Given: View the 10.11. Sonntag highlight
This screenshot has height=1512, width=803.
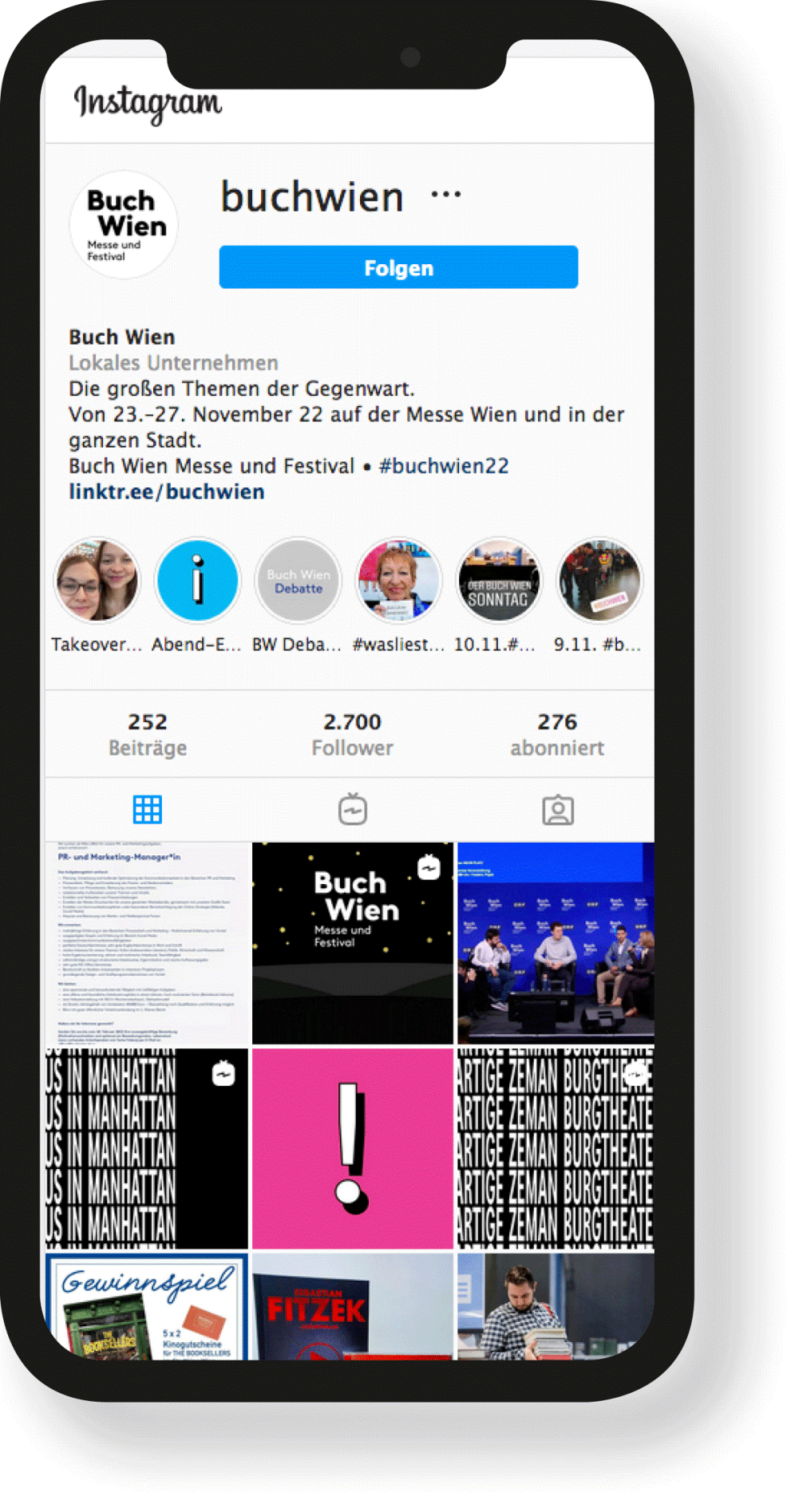Looking at the screenshot, I should (x=499, y=580).
